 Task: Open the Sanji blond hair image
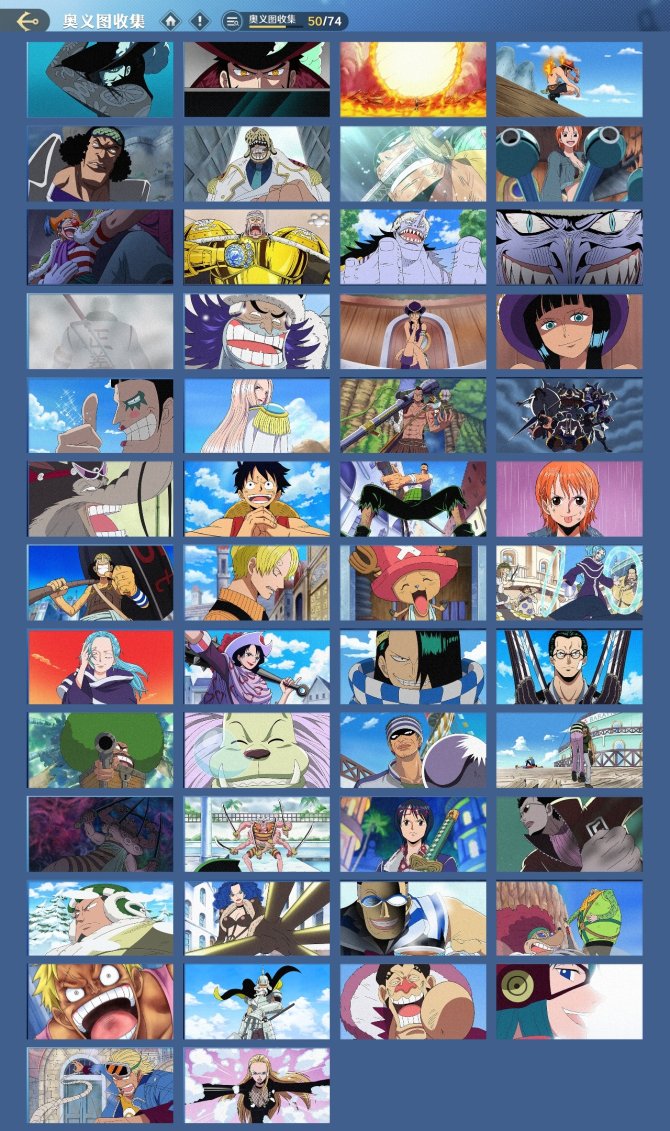257,582
